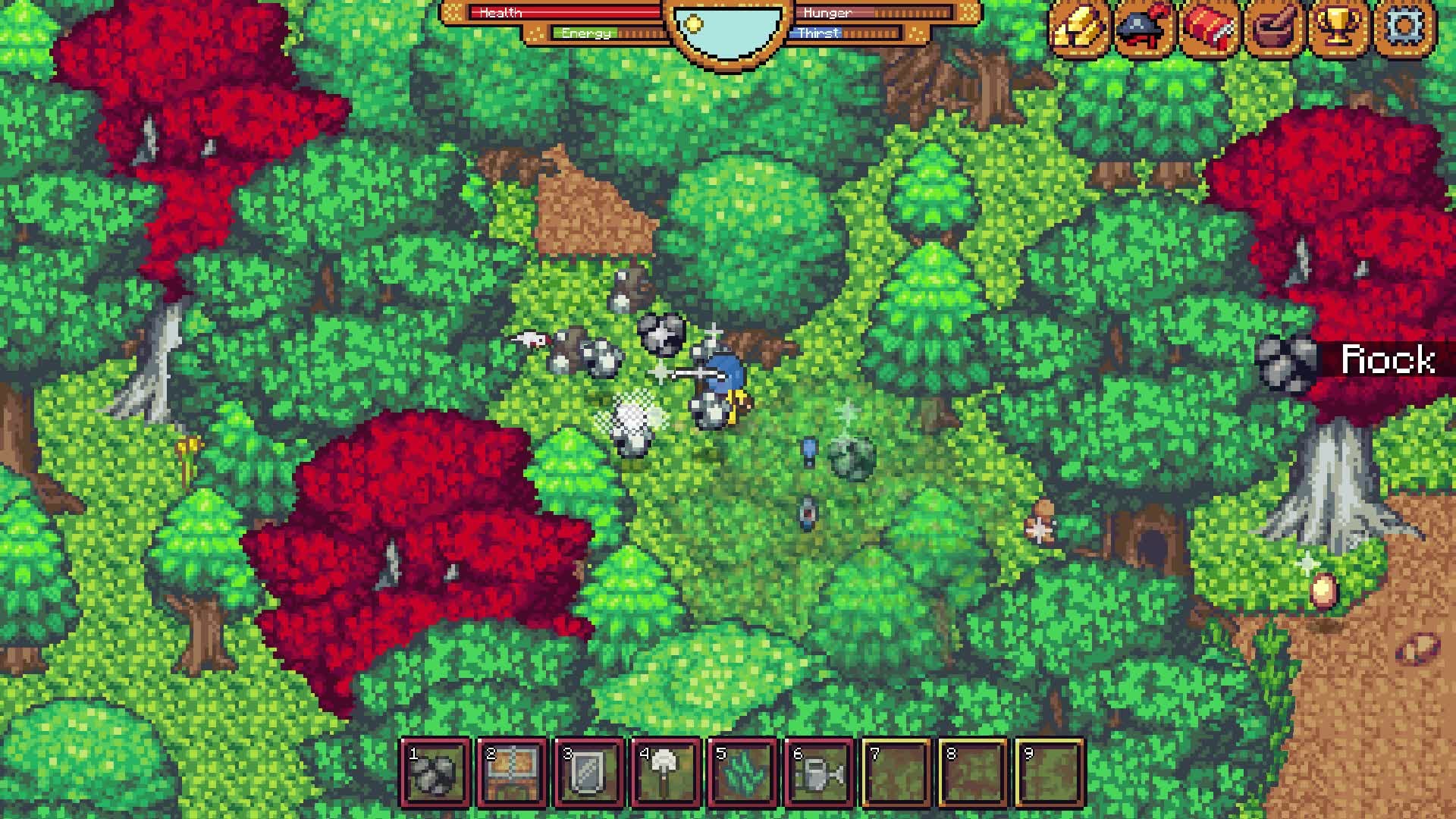Open the gold bars menu icon
This screenshot has width=1456, height=819.
(x=1079, y=28)
